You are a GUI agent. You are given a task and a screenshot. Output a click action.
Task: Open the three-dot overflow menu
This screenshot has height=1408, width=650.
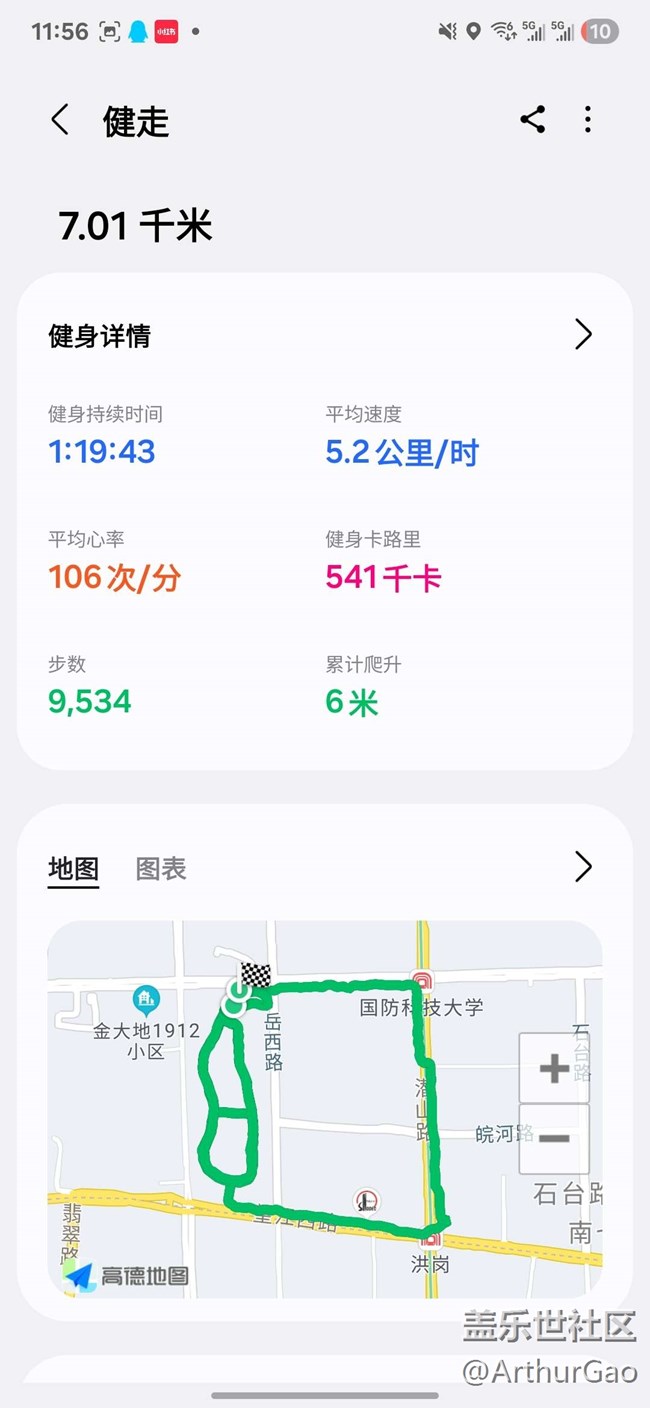[588, 120]
